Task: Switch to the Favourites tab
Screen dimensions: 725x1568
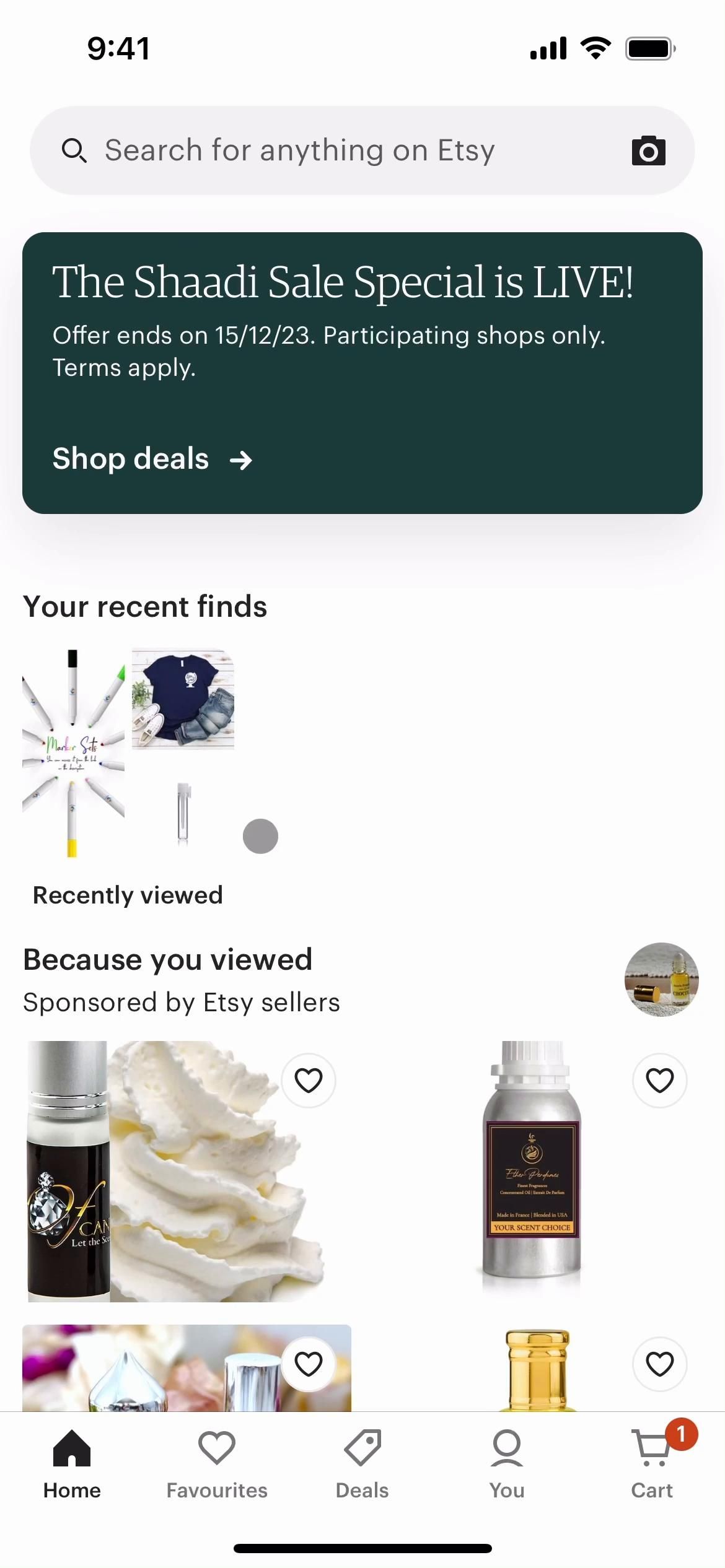Action: tap(217, 1464)
